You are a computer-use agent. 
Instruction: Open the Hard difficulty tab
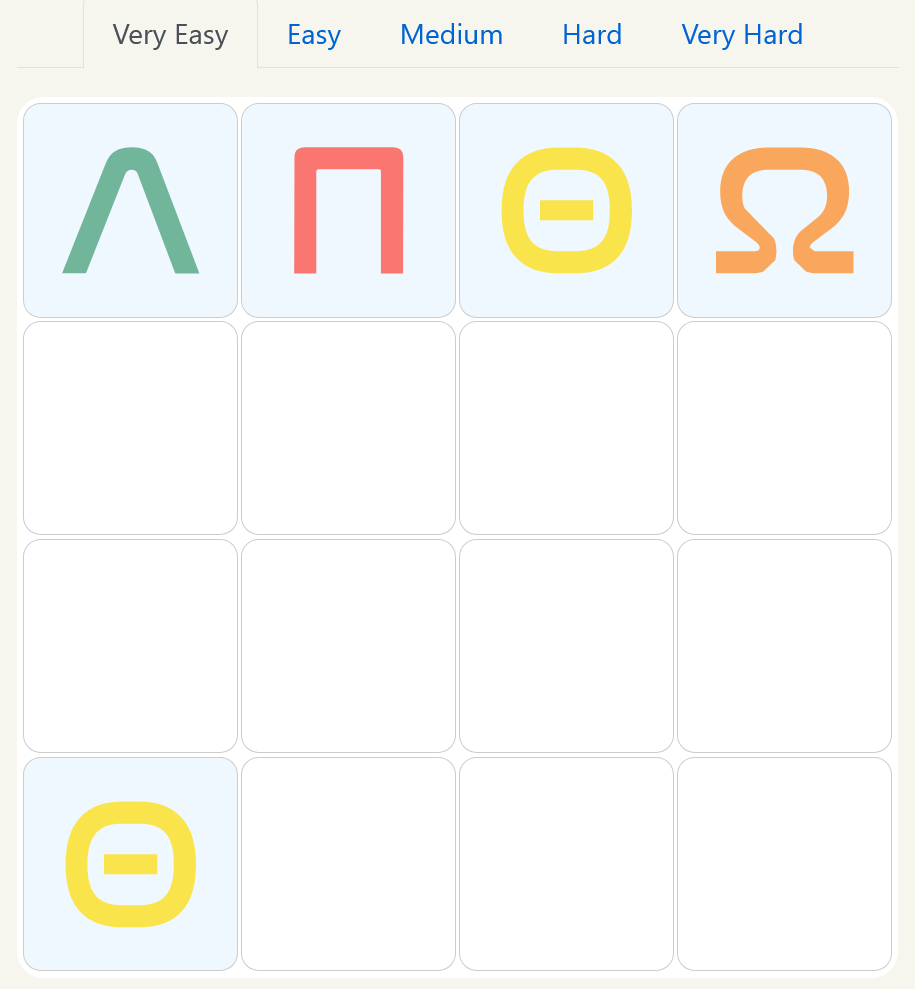(592, 35)
